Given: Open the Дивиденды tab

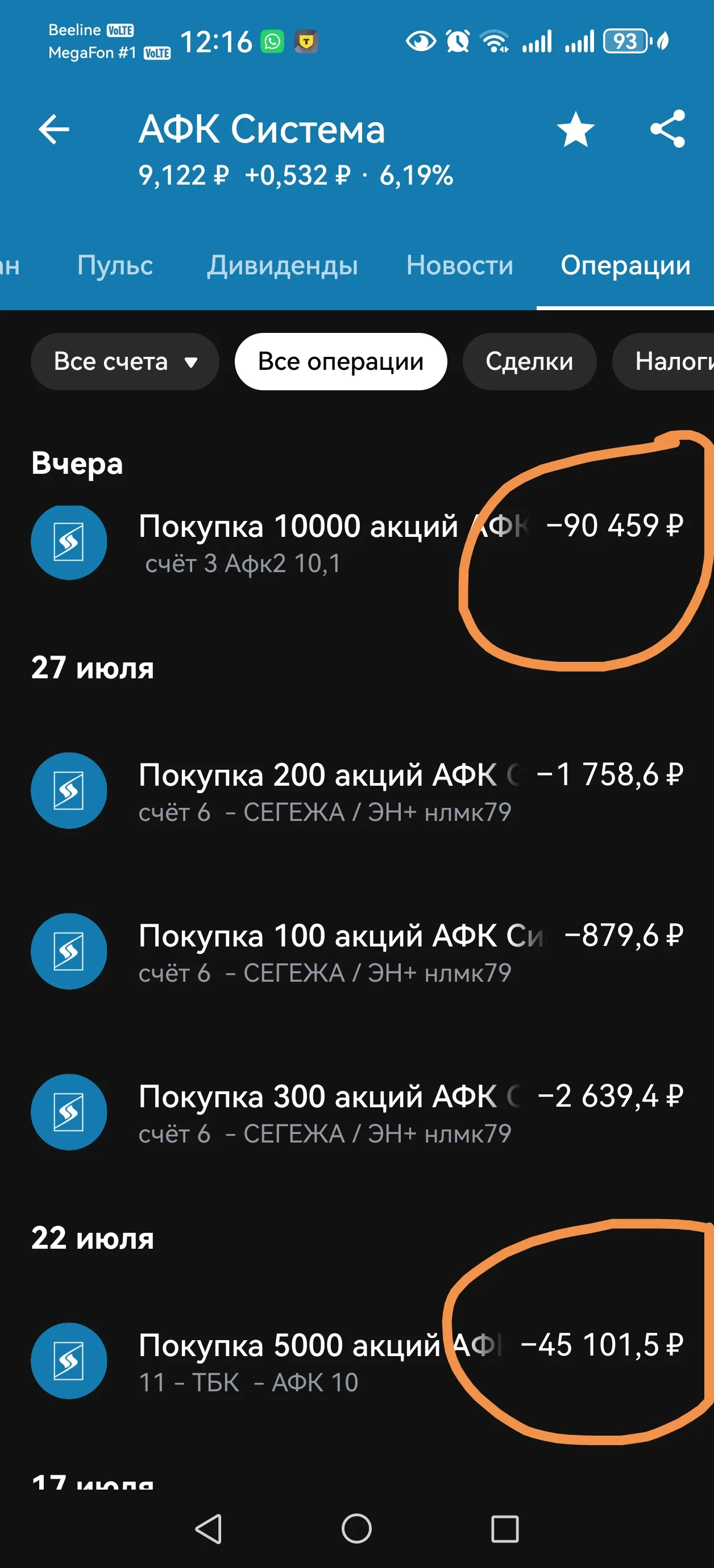Looking at the screenshot, I should [282, 265].
